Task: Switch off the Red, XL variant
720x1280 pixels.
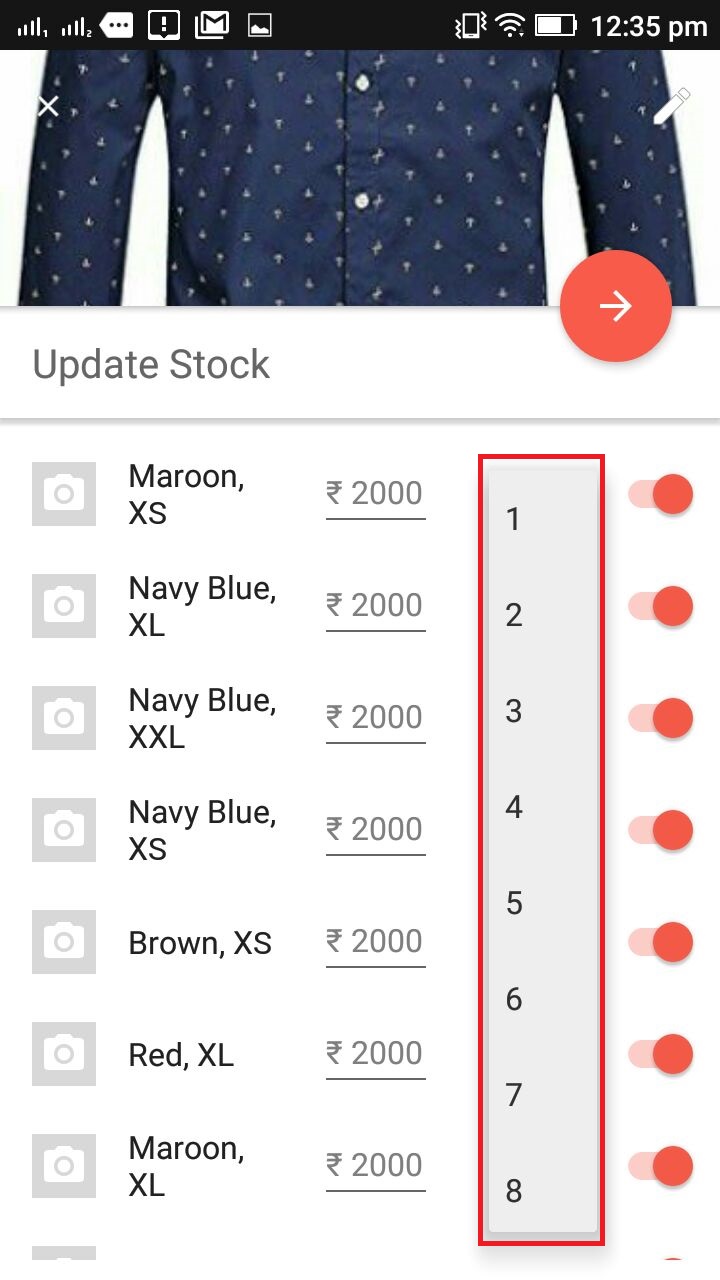Action: click(661, 1054)
